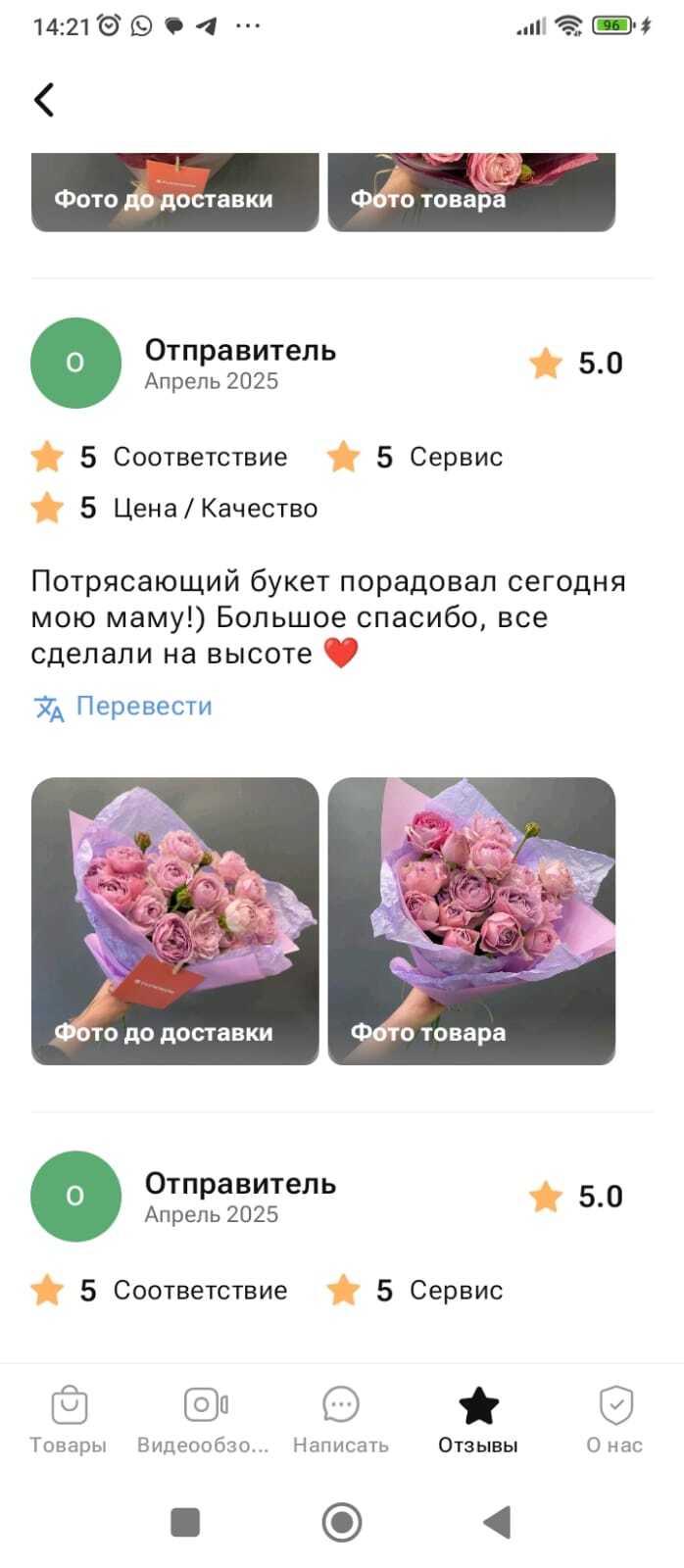Tap the system home button

coord(342,1522)
